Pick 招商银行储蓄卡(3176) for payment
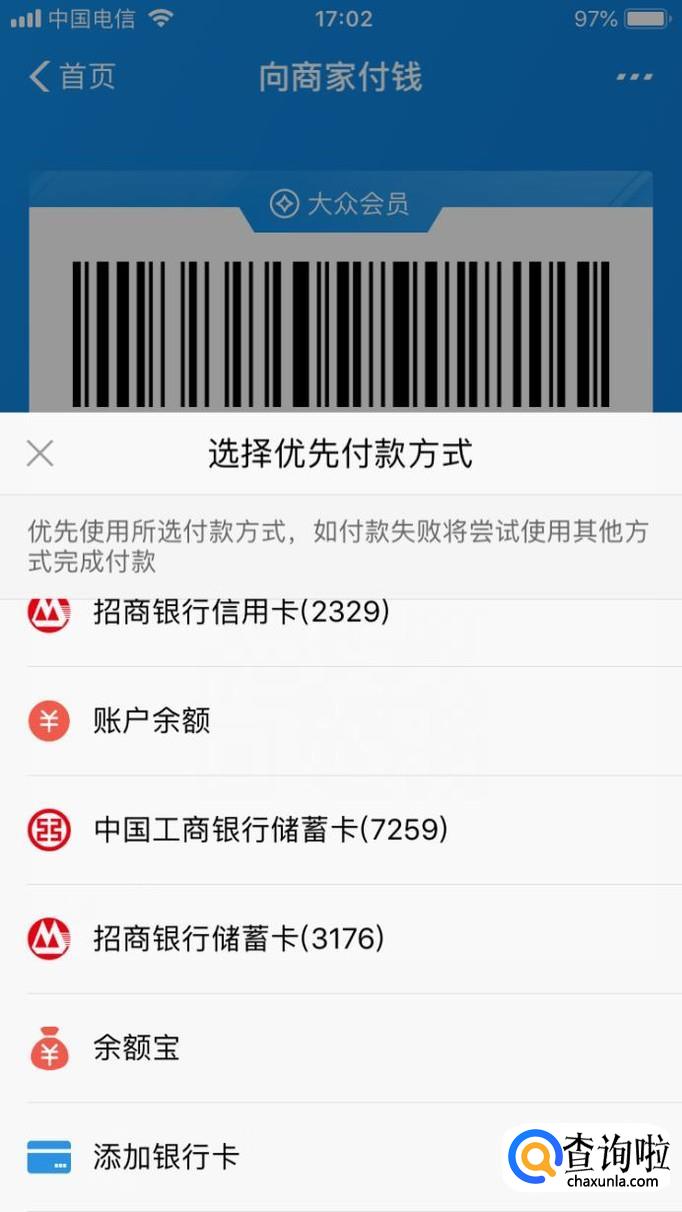 [238, 939]
